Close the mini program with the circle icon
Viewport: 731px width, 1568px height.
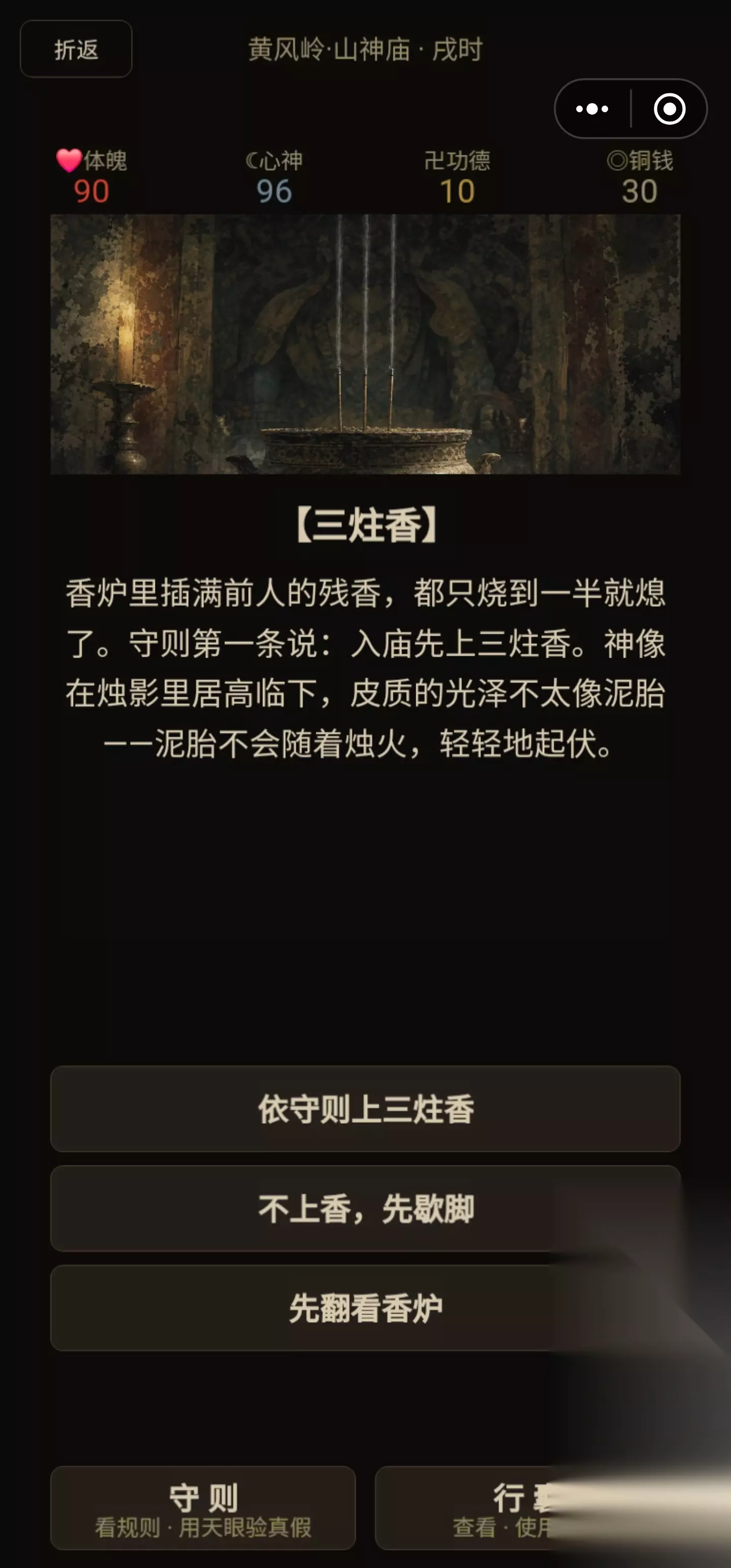tap(669, 109)
